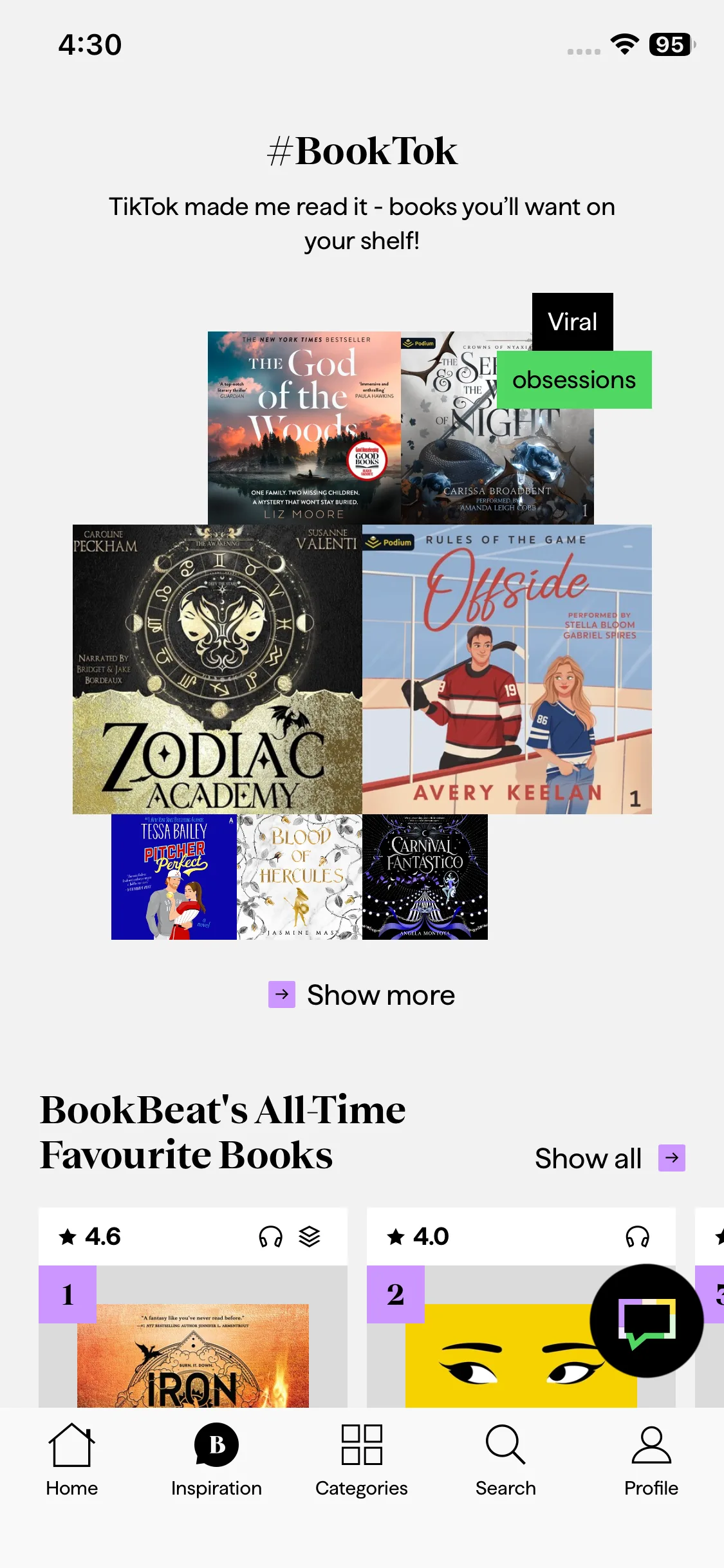Open the chat support bubble
This screenshot has width=724, height=1568.
click(x=646, y=1320)
